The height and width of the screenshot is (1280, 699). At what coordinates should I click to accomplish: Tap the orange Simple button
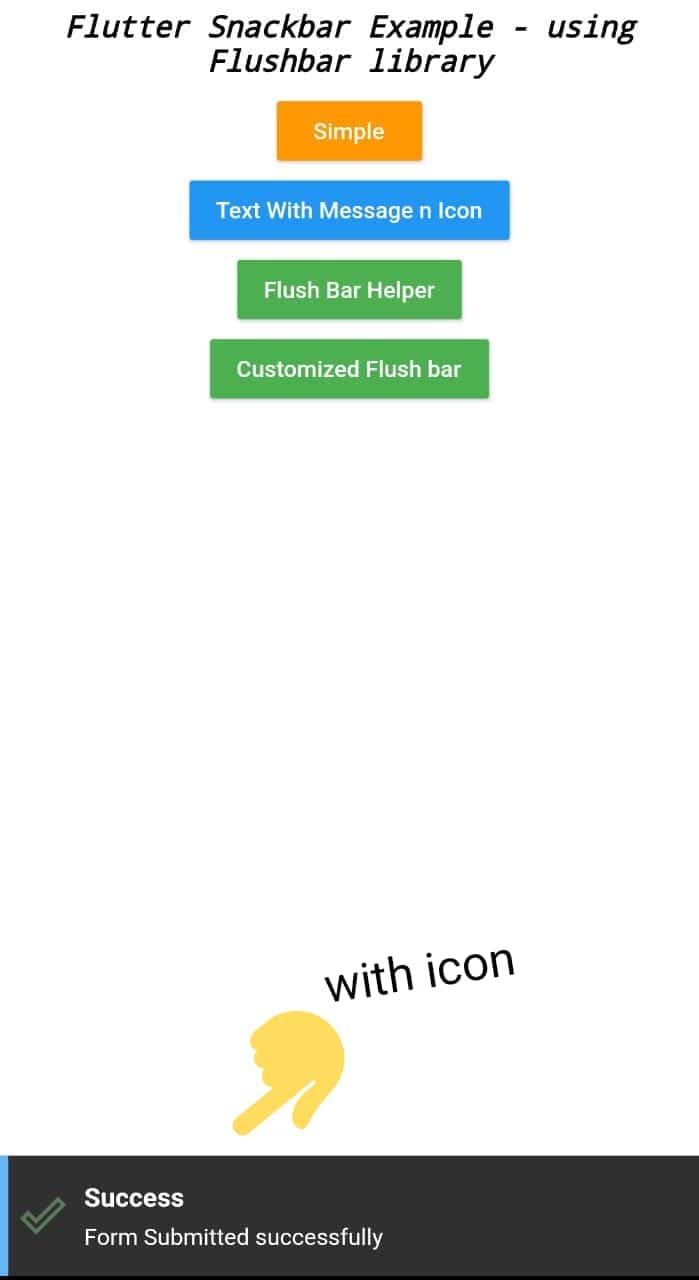click(349, 131)
